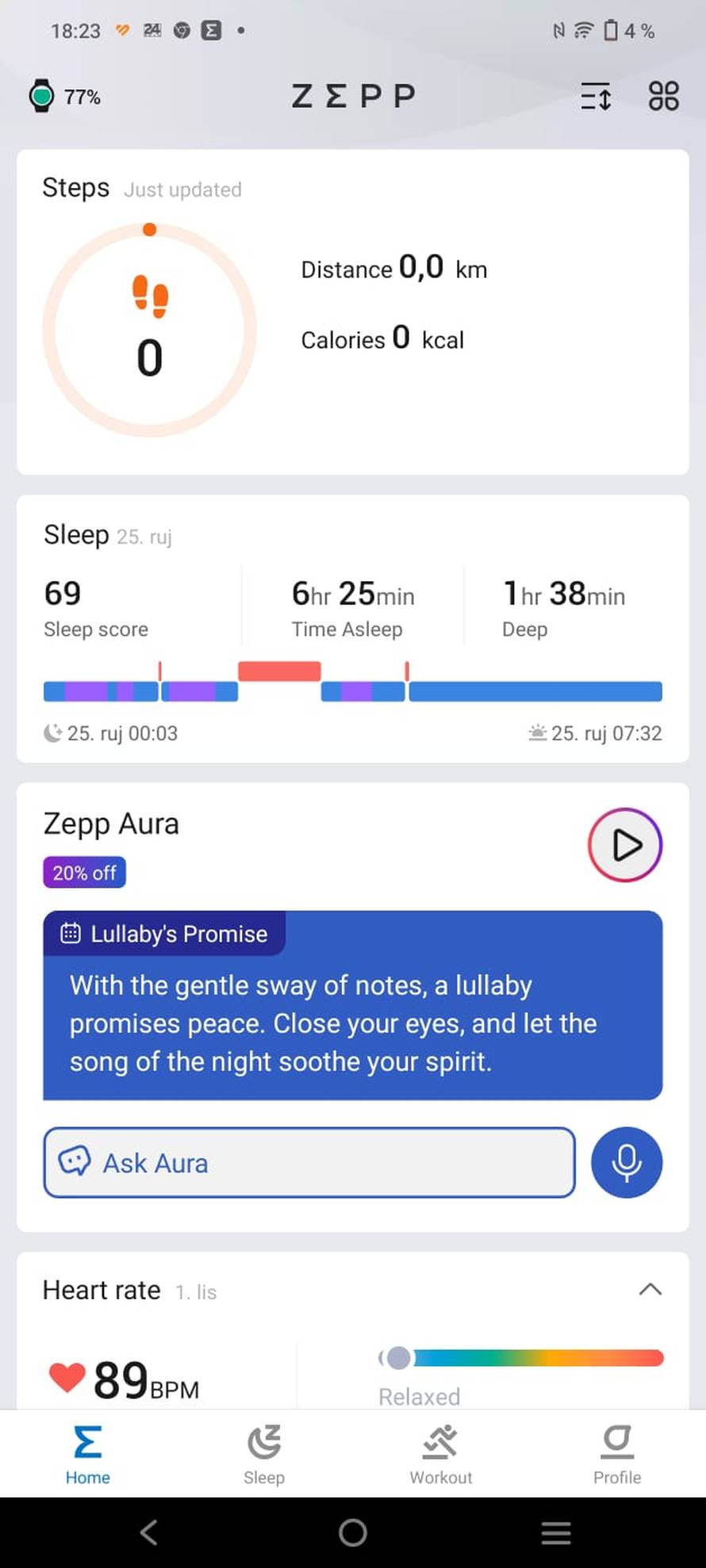Open the Steps card details

[x=352, y=313]
